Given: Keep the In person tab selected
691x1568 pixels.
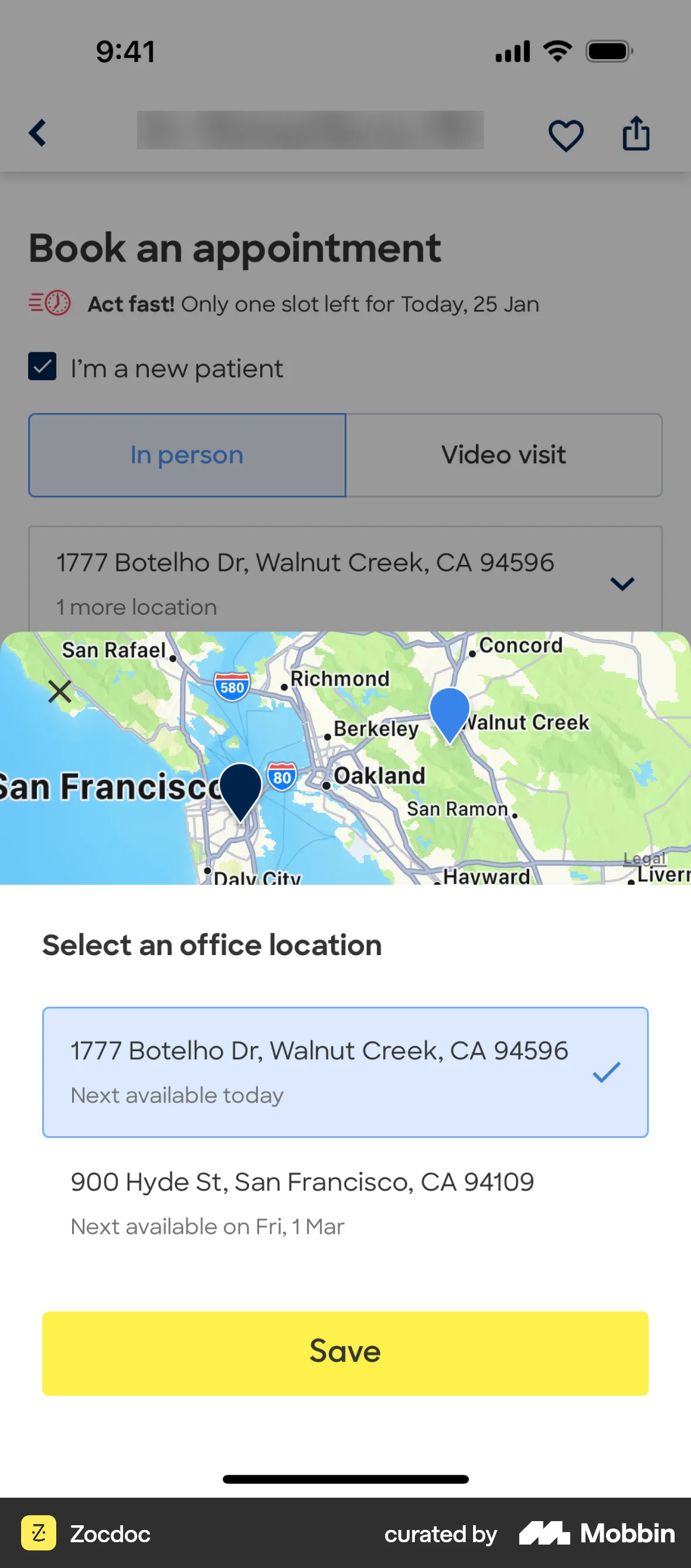Looking at the screenshot, I should [186, 455].
